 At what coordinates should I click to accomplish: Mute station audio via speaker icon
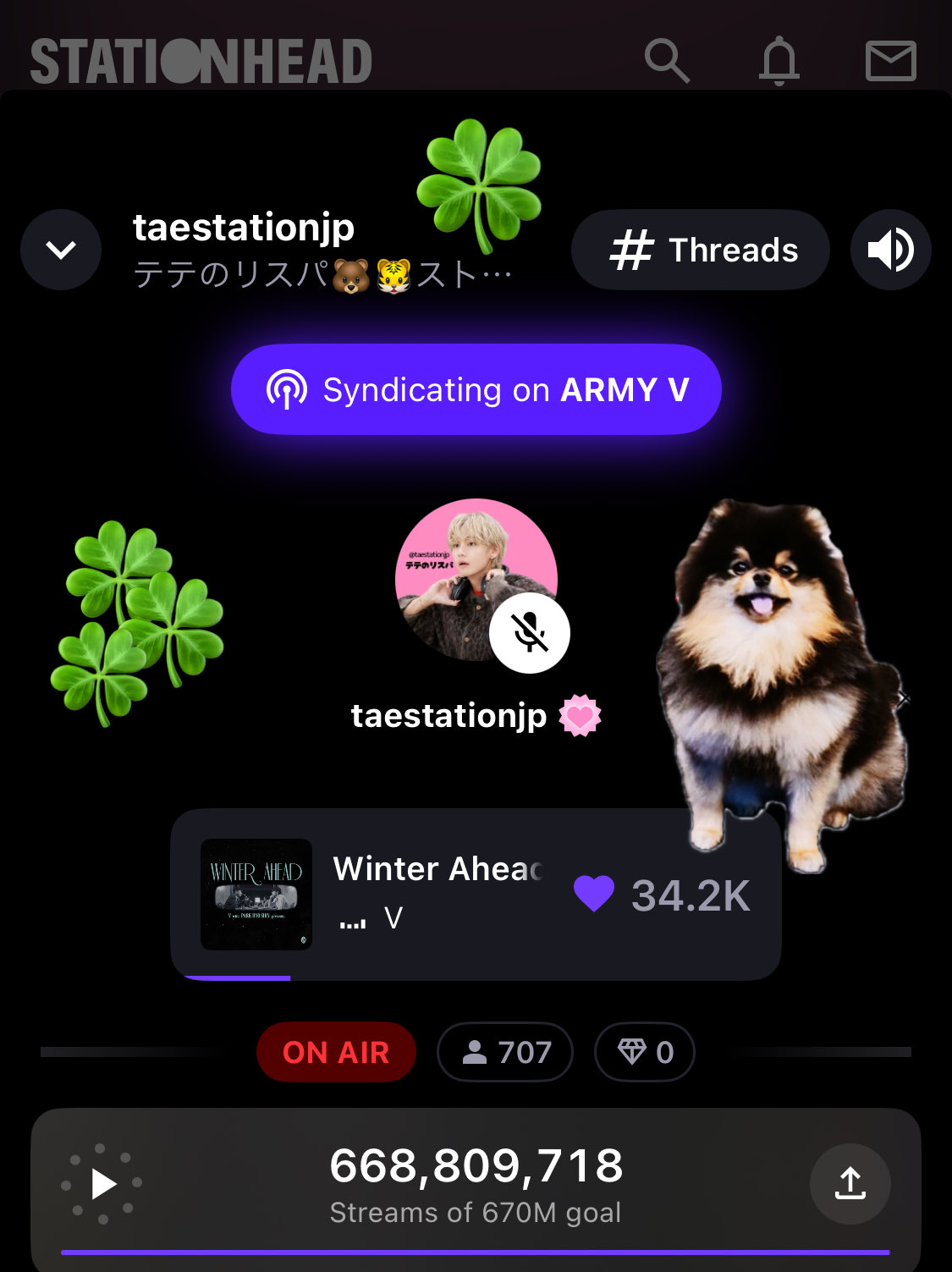click(890, 250)
